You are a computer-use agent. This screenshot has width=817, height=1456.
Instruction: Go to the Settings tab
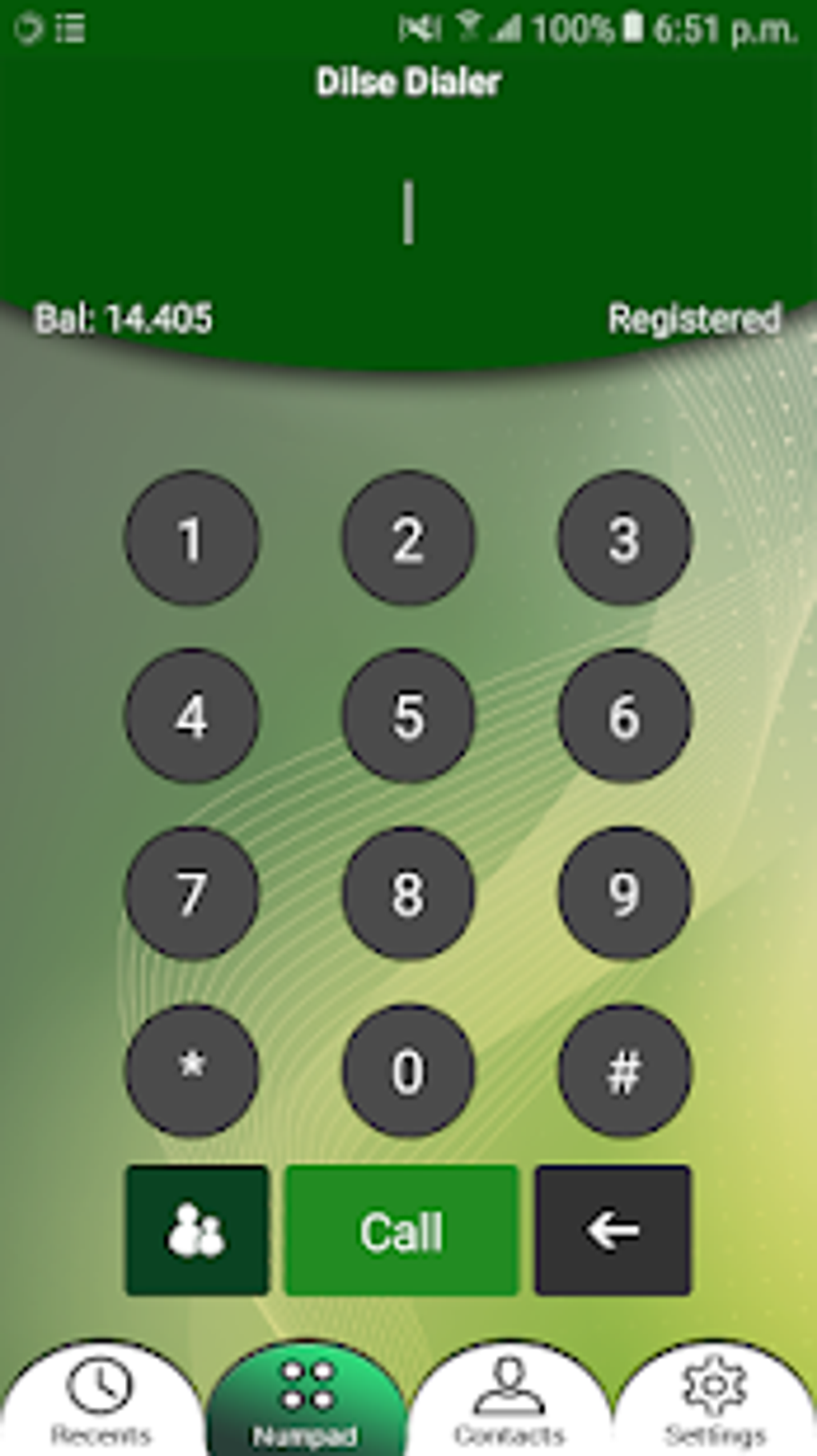click(x=714, y=1399)
